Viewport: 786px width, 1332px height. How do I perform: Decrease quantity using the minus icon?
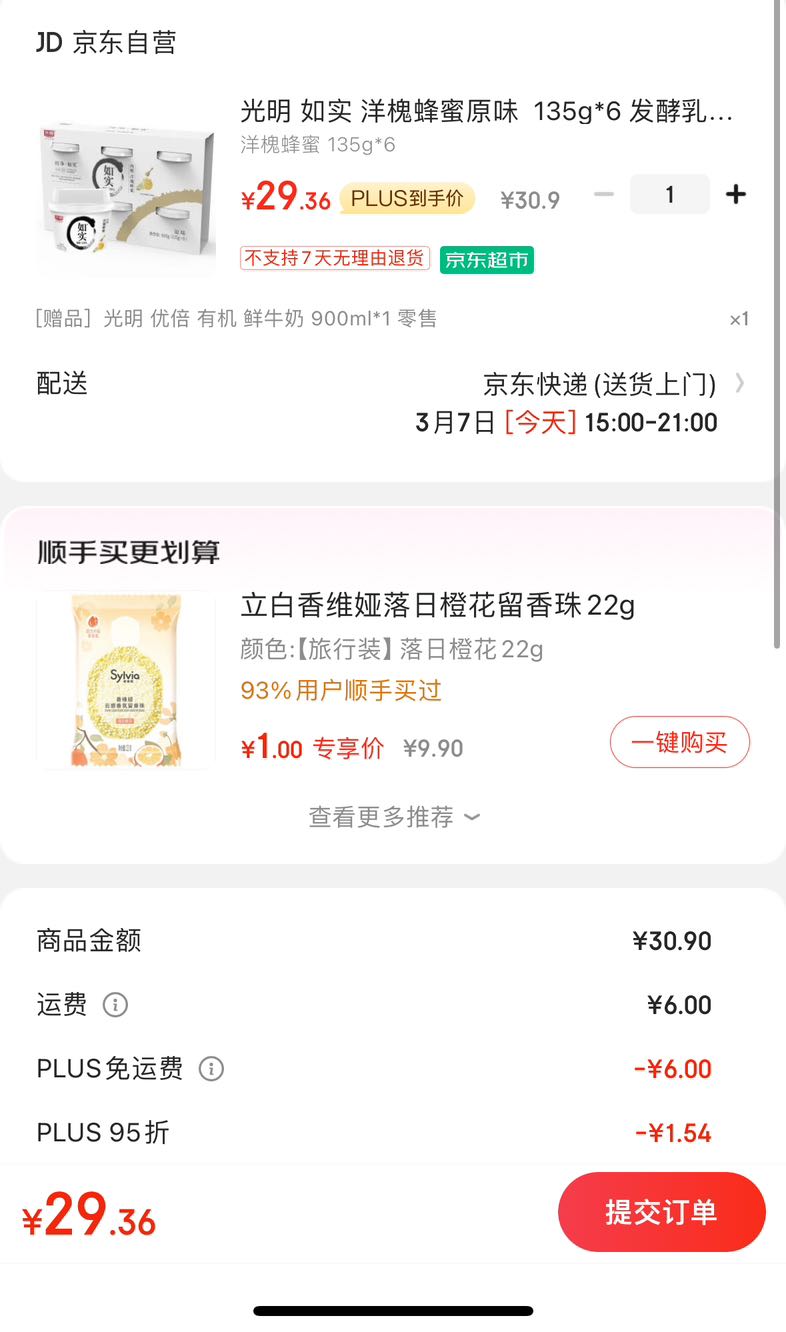pyautogui.click(x=604, y=195)
